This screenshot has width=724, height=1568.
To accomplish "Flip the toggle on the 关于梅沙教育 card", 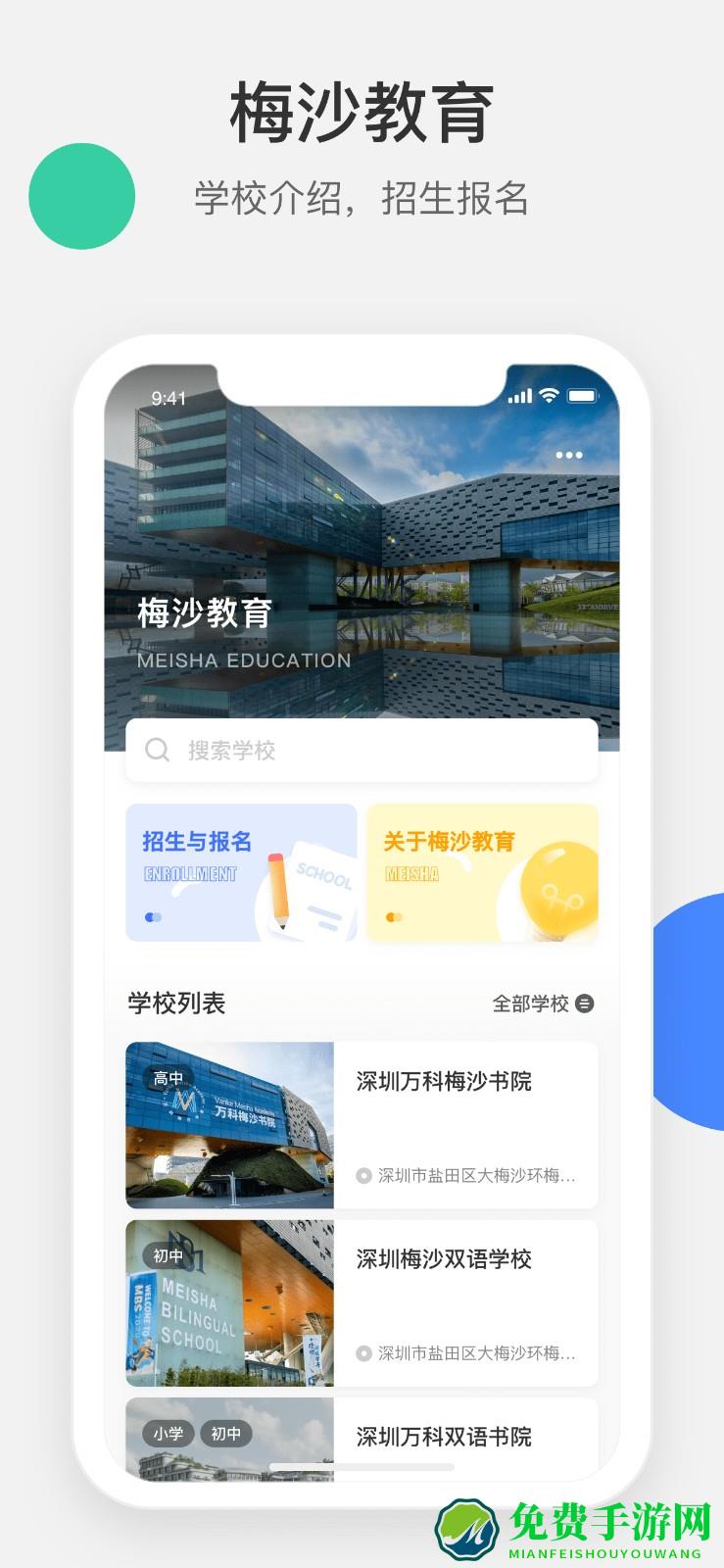I will tap(396, 916).
